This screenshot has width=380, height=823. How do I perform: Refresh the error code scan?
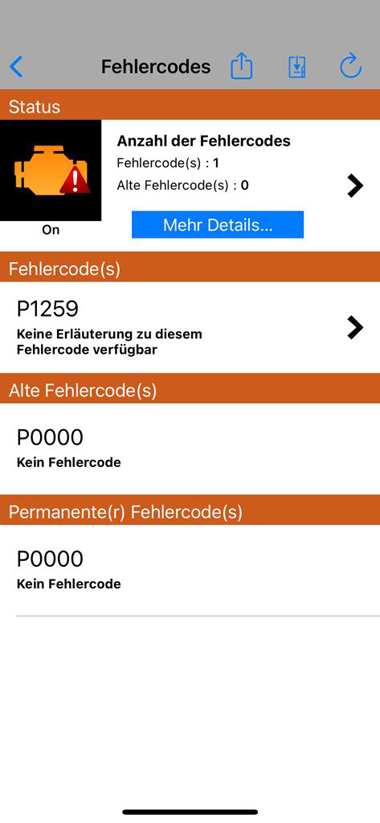(351, 67)
